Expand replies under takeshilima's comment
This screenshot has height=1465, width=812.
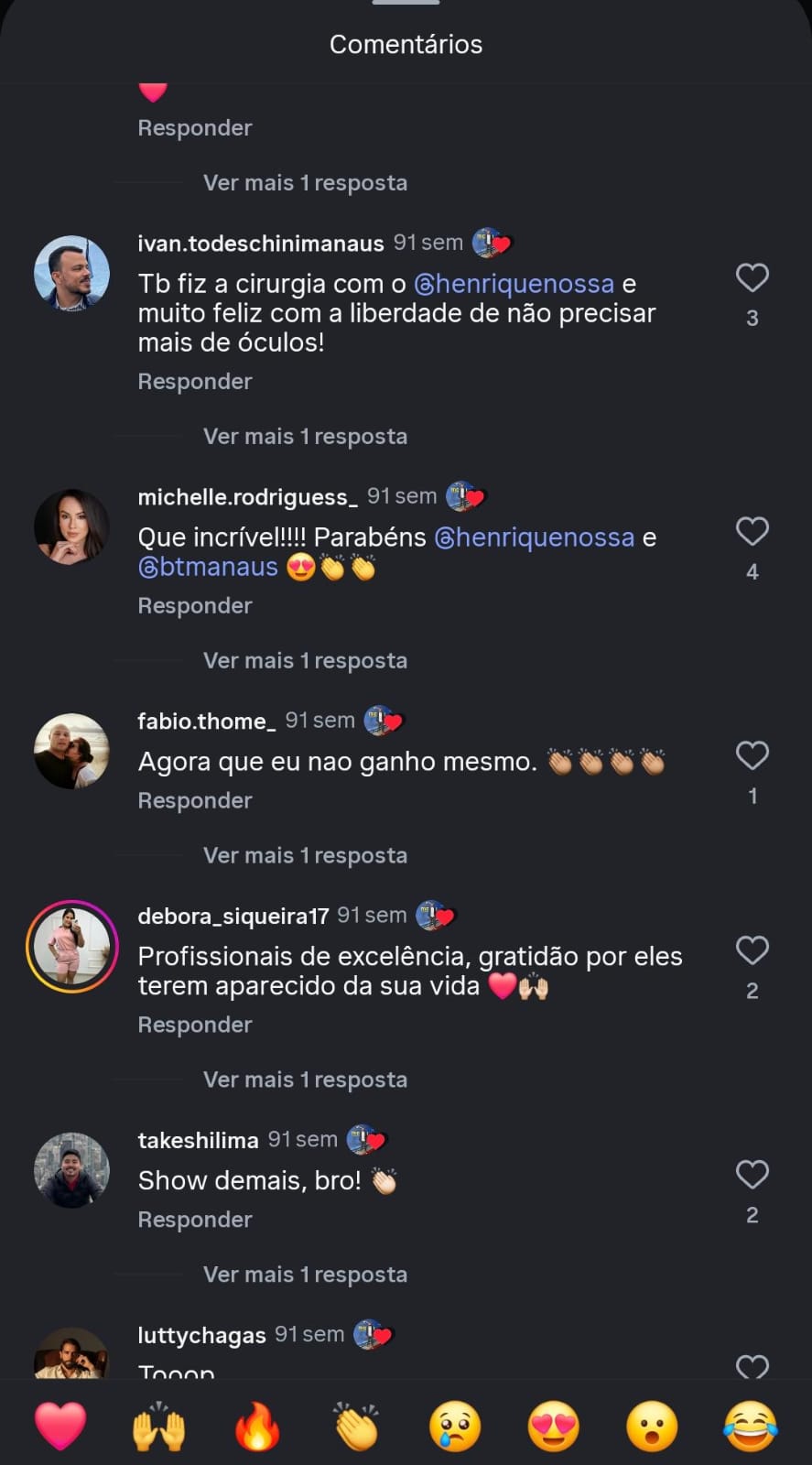coord(305,1274)
